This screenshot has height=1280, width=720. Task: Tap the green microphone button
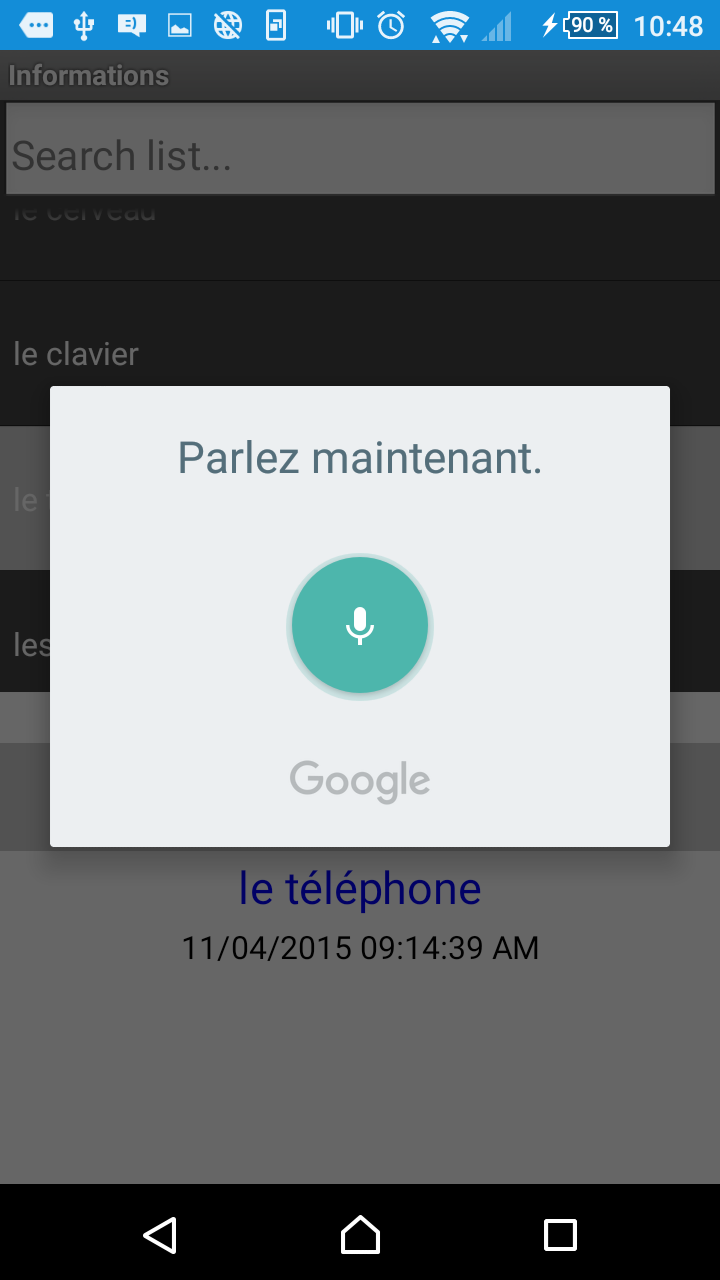coord(360,626)
